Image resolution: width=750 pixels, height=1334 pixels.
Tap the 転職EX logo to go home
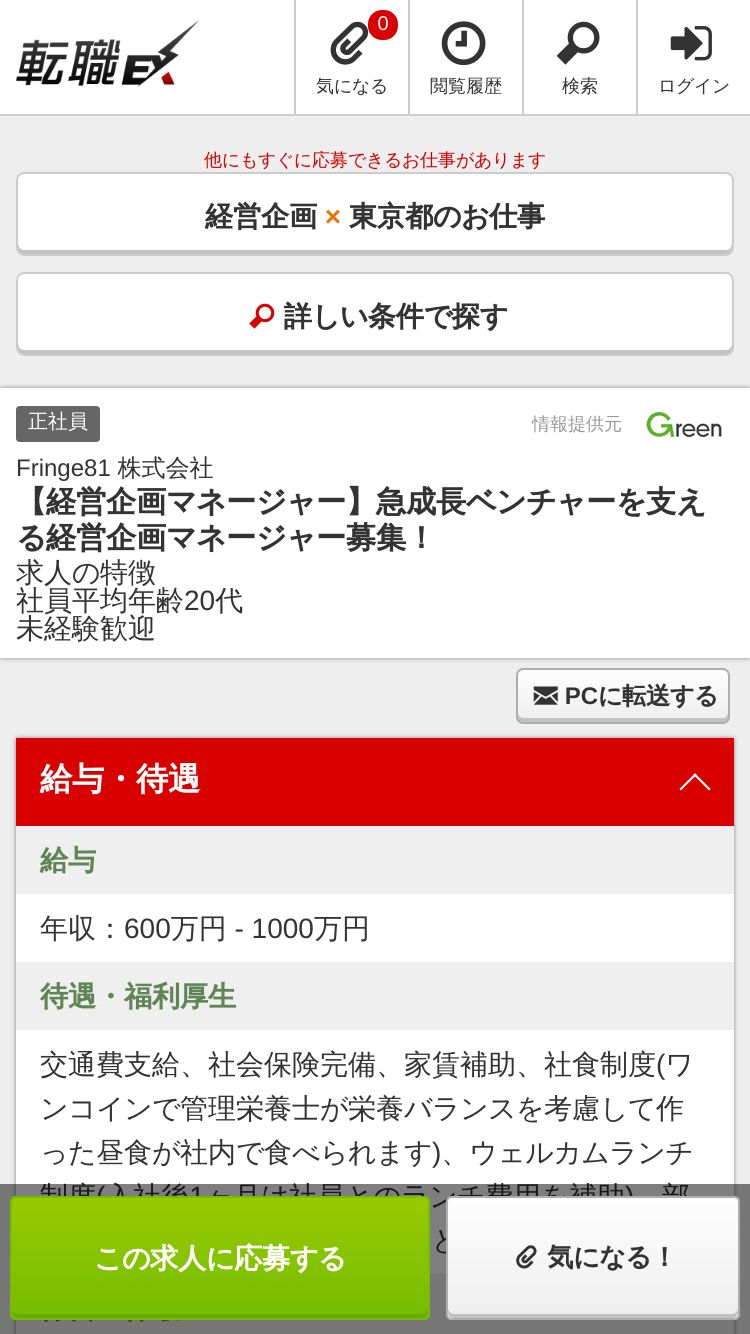pyautogui.click(x=108, y=58)
